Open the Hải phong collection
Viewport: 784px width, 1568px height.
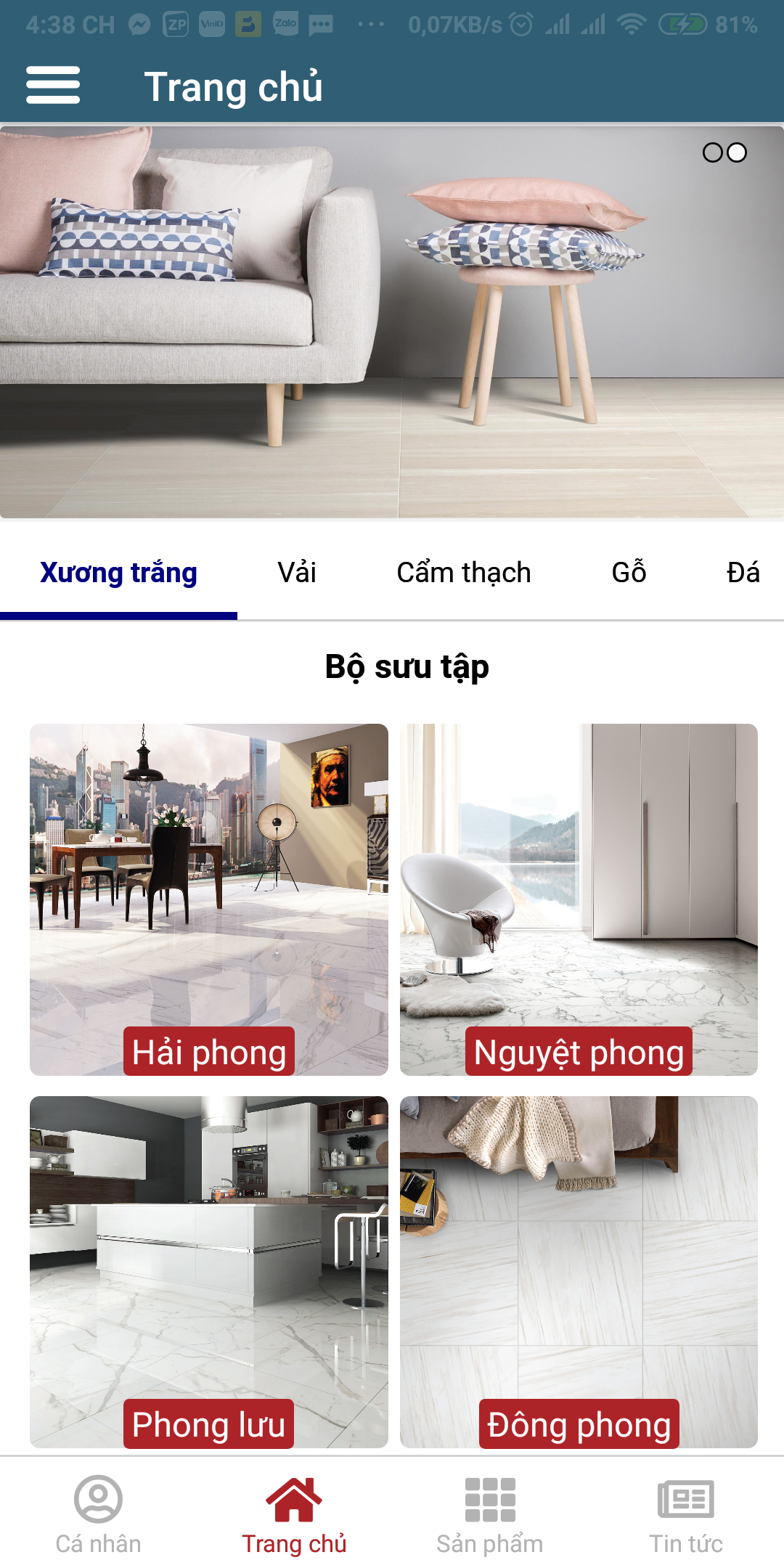(x=209, y=899)
